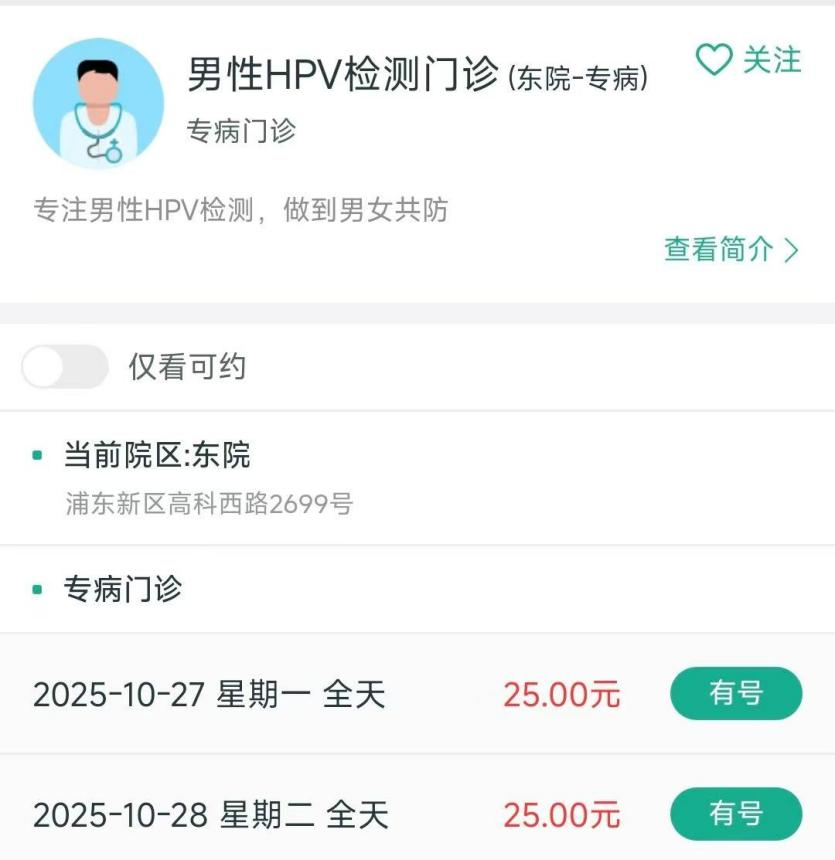Book the 有号 slot for 2025-10-27
835x860 pixels.
[735, 693]
